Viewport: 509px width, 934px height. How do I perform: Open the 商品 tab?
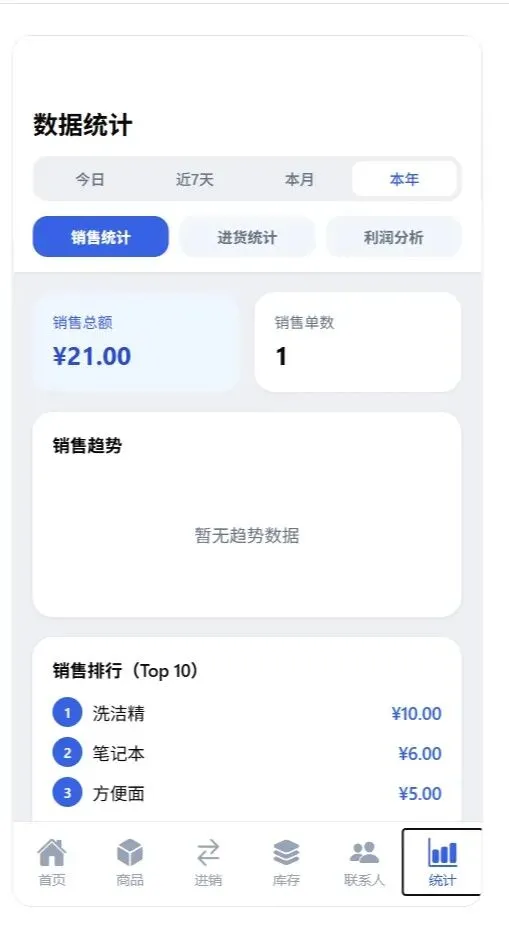(x=130, y=861)
